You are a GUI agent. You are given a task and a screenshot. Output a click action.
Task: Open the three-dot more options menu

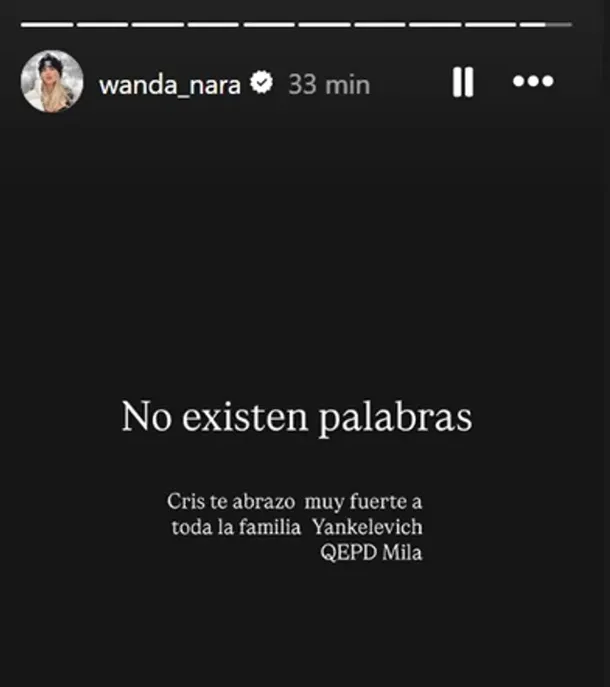coord(533,82)
